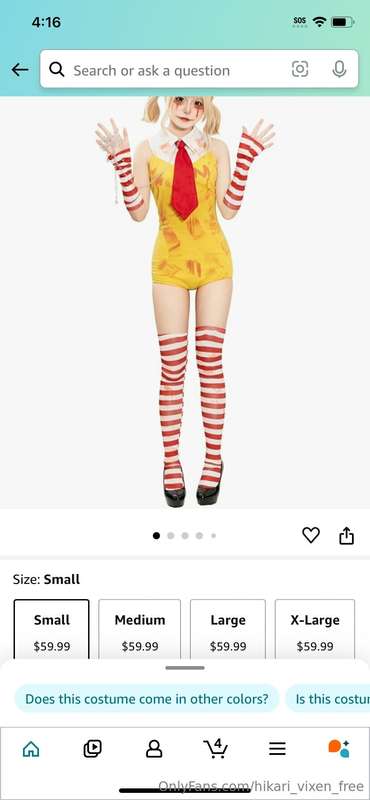This screenshot has width=370, height=800.
Task: Open the AI assistant chat icon
Action: [x=338, y=748]
